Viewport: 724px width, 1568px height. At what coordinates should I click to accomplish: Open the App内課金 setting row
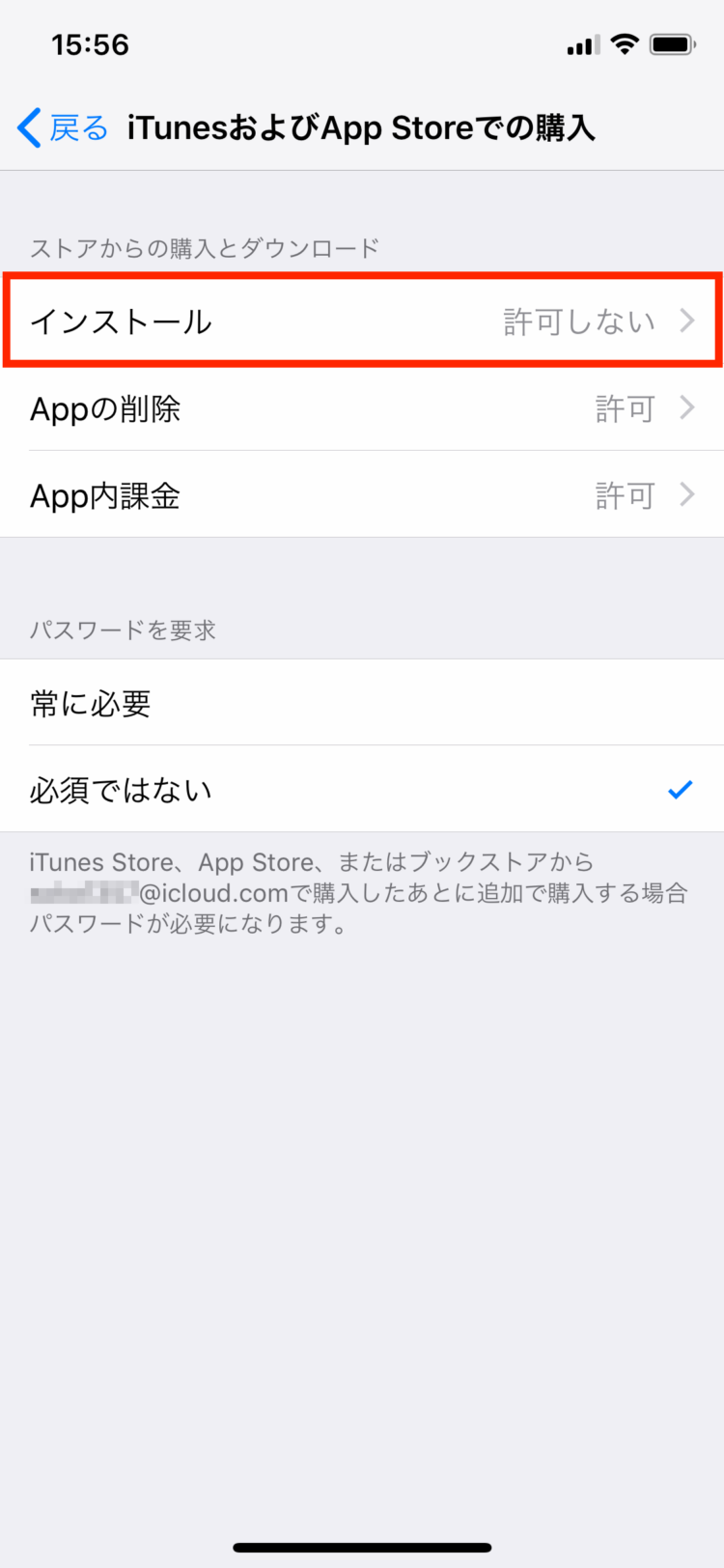362,495
